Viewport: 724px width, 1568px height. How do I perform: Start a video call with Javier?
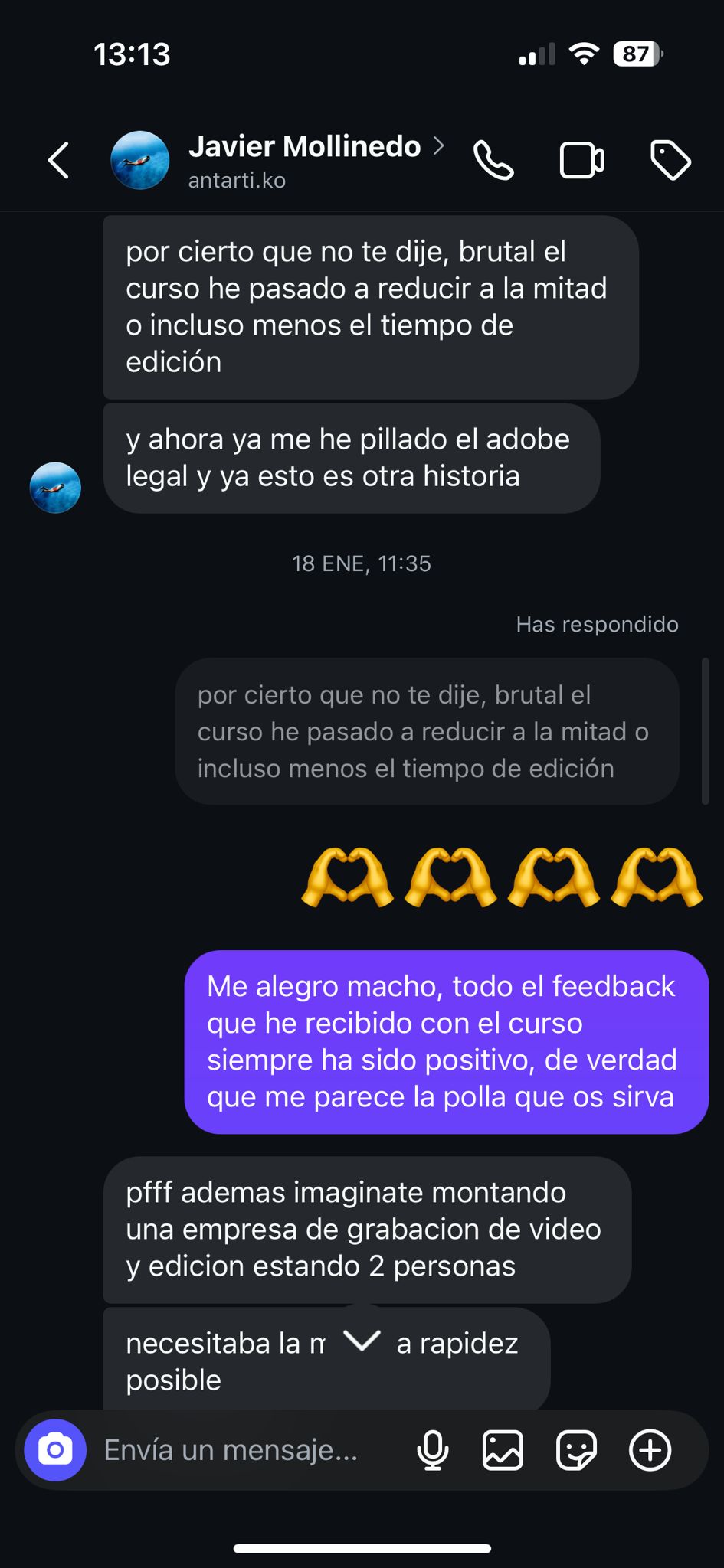[x=581, y=160]
